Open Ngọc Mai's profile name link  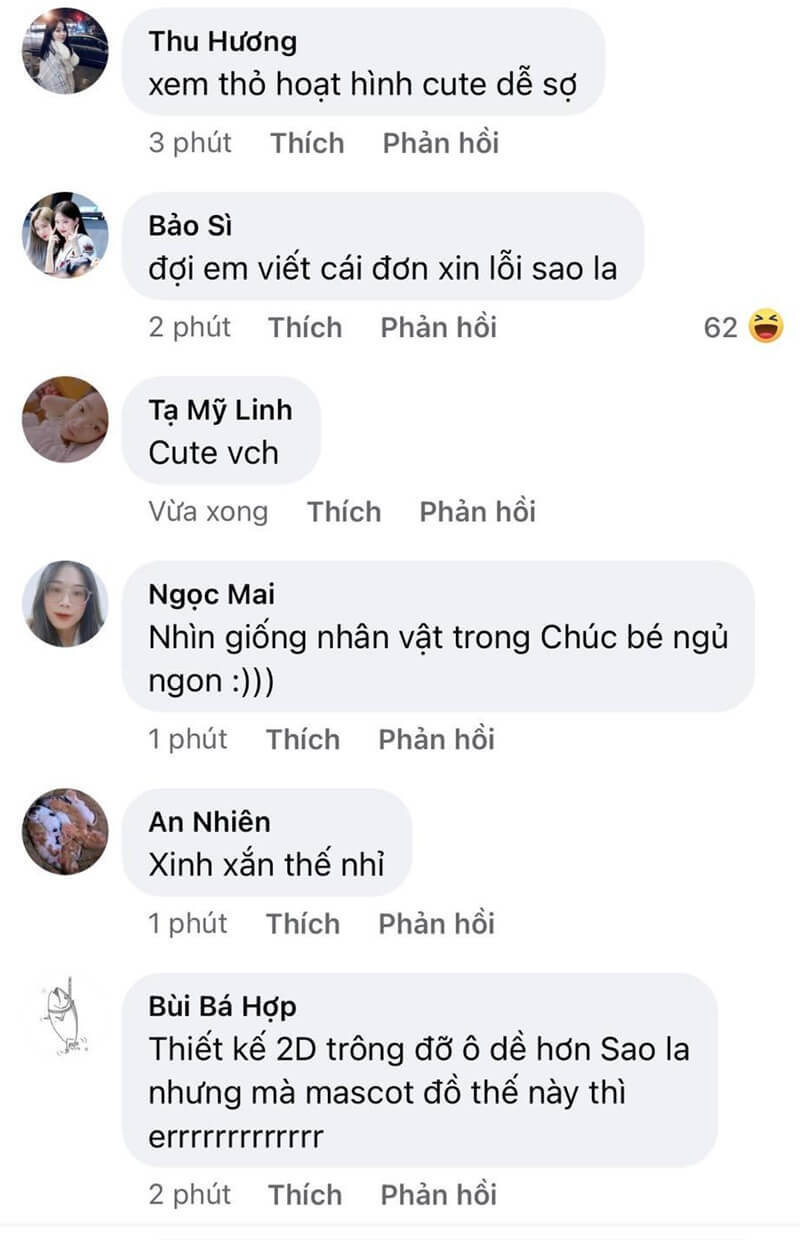click(211, 595)
